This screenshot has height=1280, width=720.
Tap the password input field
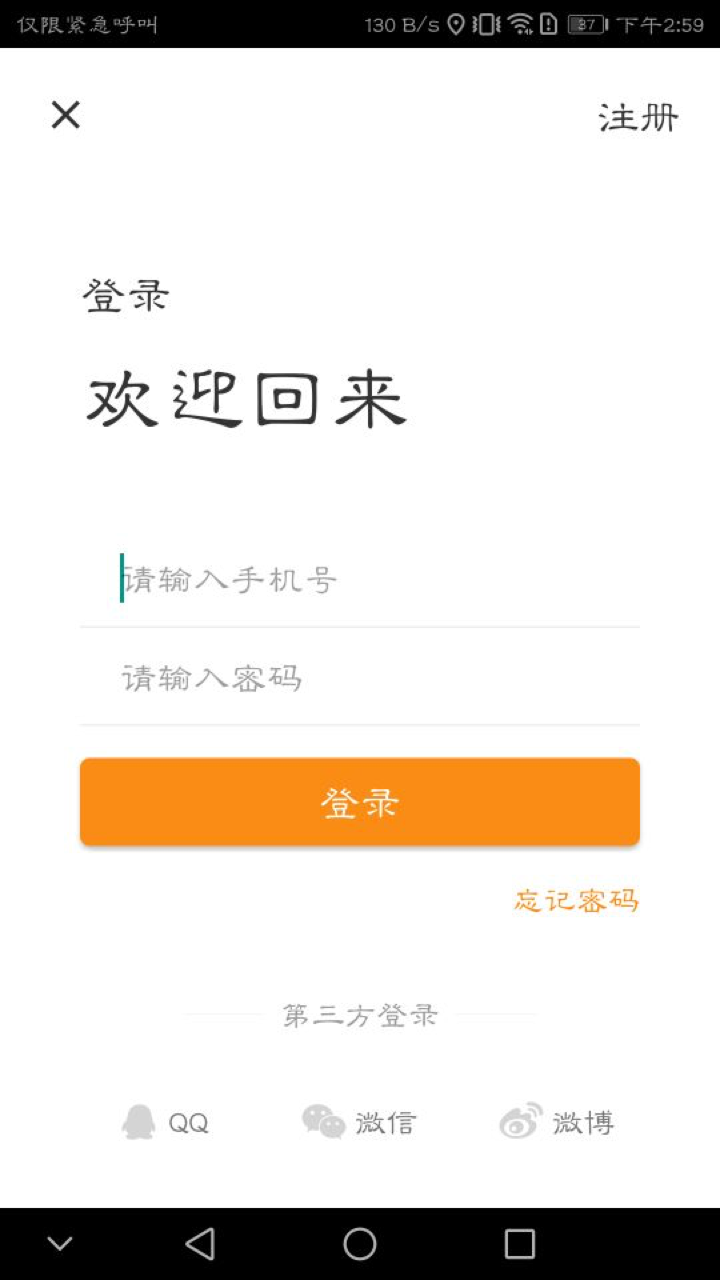click(x=360, y=676)
